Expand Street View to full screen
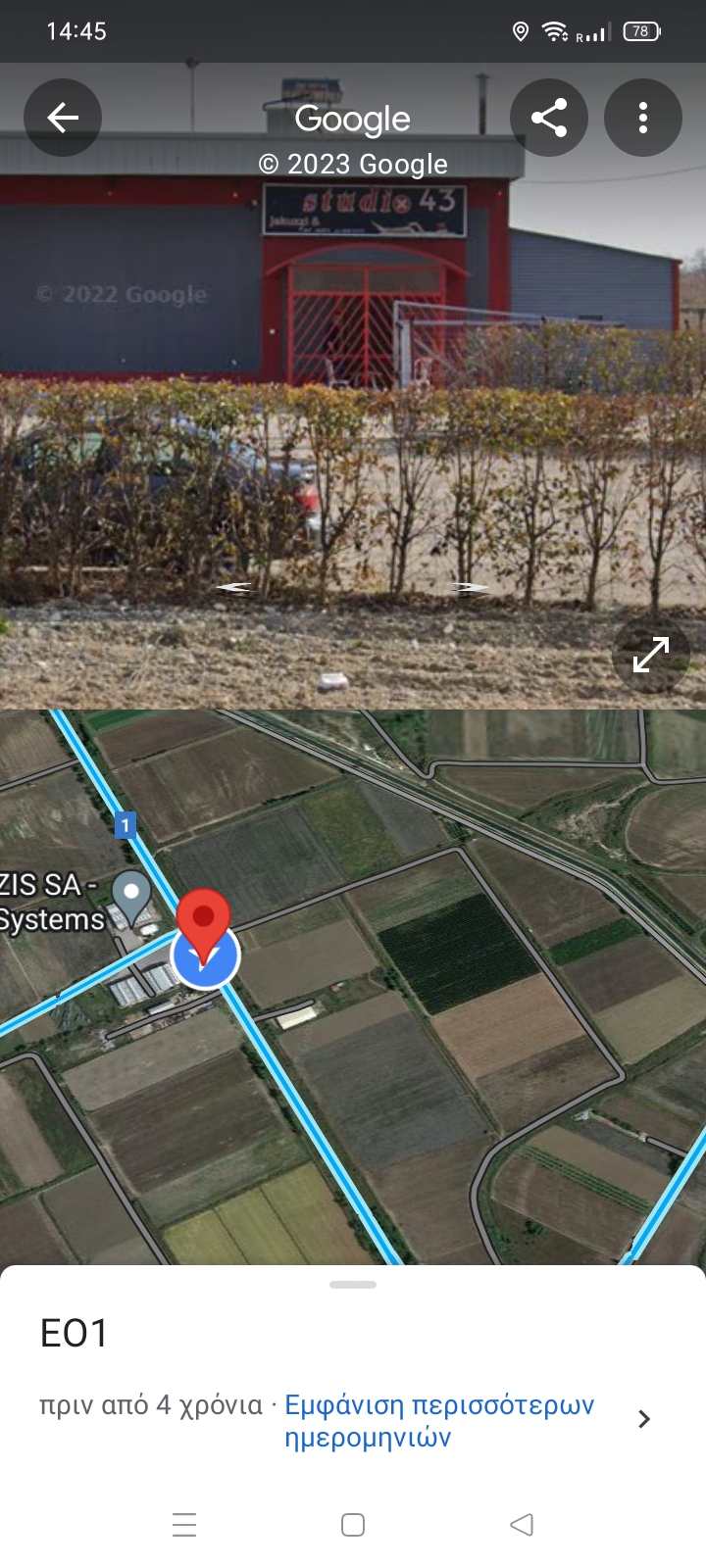This screenshot has height=1568, width=706. pos(650,654)
